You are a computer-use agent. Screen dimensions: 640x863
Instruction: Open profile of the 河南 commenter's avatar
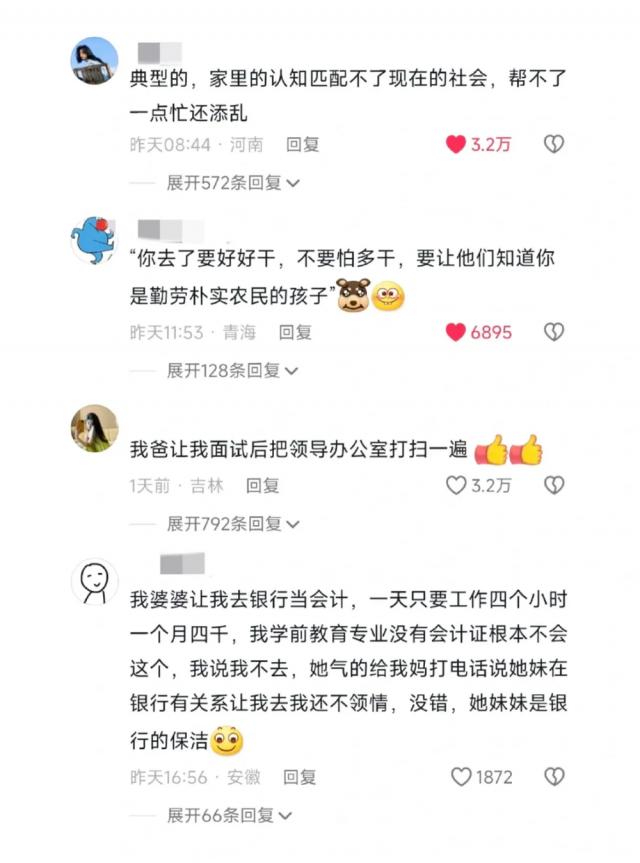coord(94,61)
